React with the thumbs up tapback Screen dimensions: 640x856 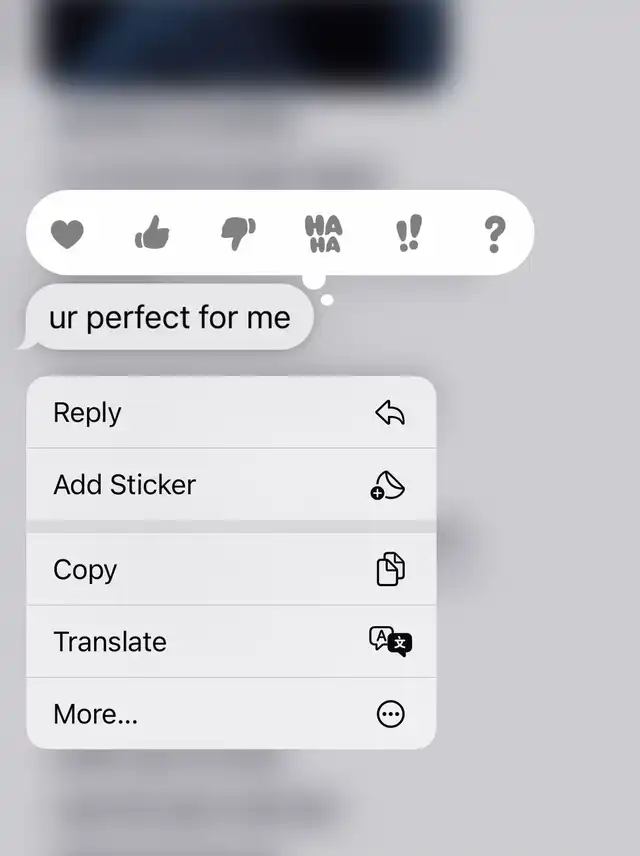(x=152, y=235)
